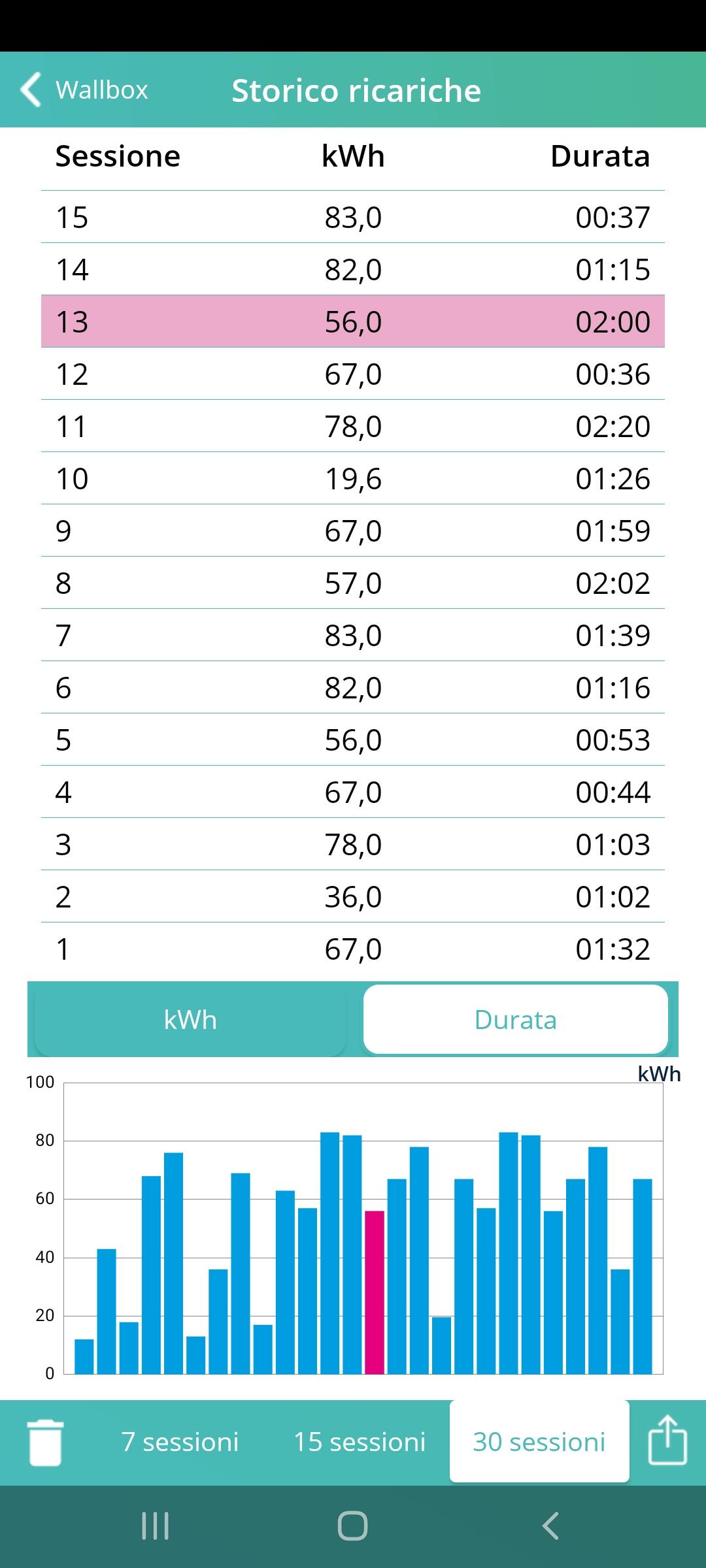Select session 2 row with 36,0 kWh
The height and width of the screenshot is (1568, 706).
click(353, 896)
